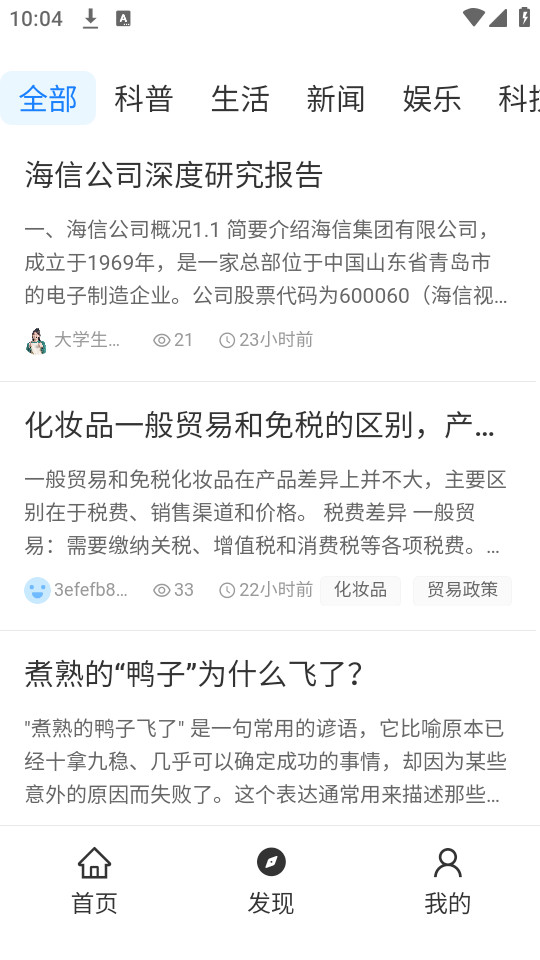Switch to the 发现 discover tab

tap(271, 880)
